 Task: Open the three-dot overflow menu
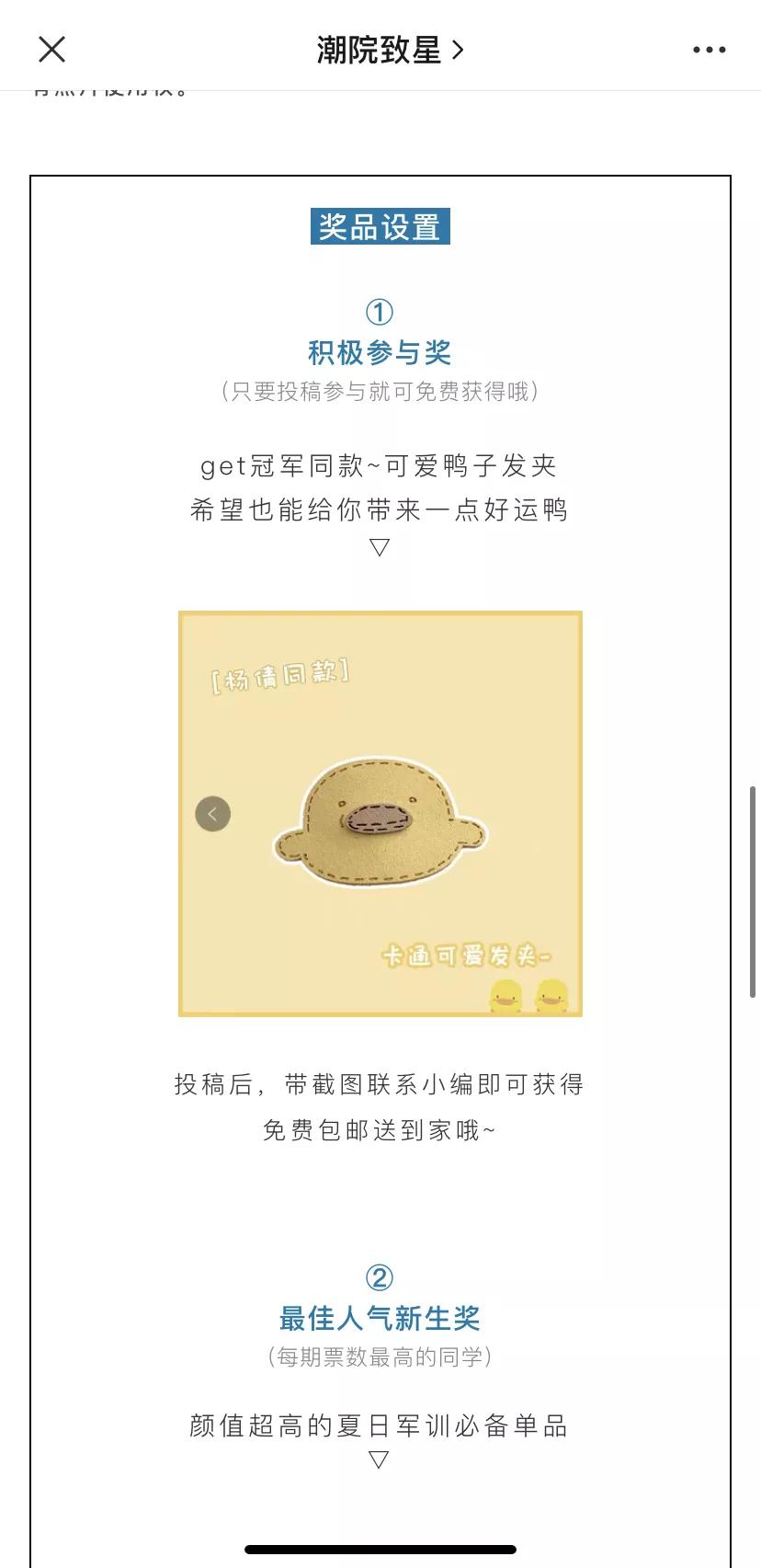[x=709, y=50]
